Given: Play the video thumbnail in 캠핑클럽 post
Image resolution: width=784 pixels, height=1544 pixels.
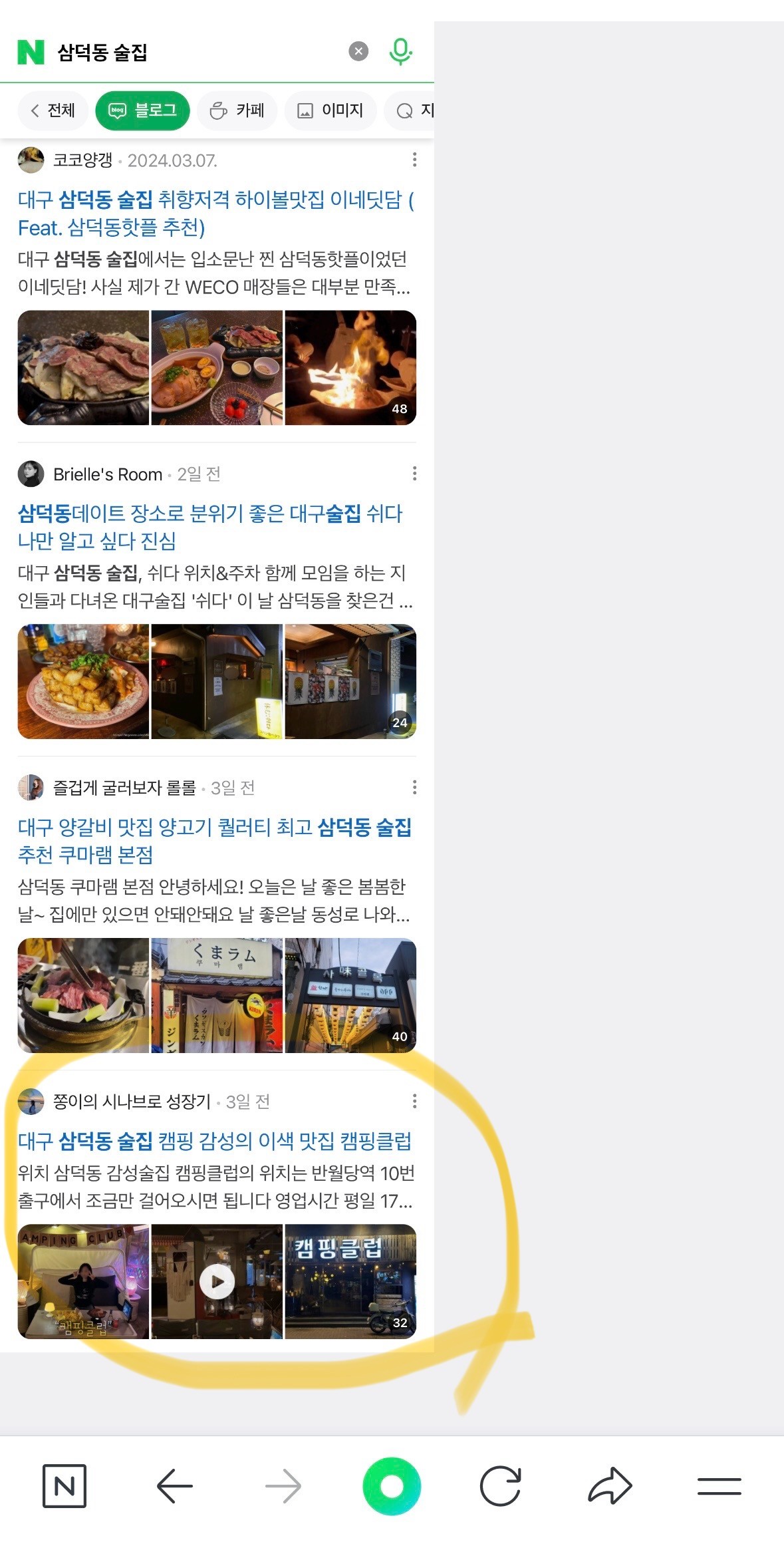Looking at the screenshot, I should click(x=217, y=1281).
